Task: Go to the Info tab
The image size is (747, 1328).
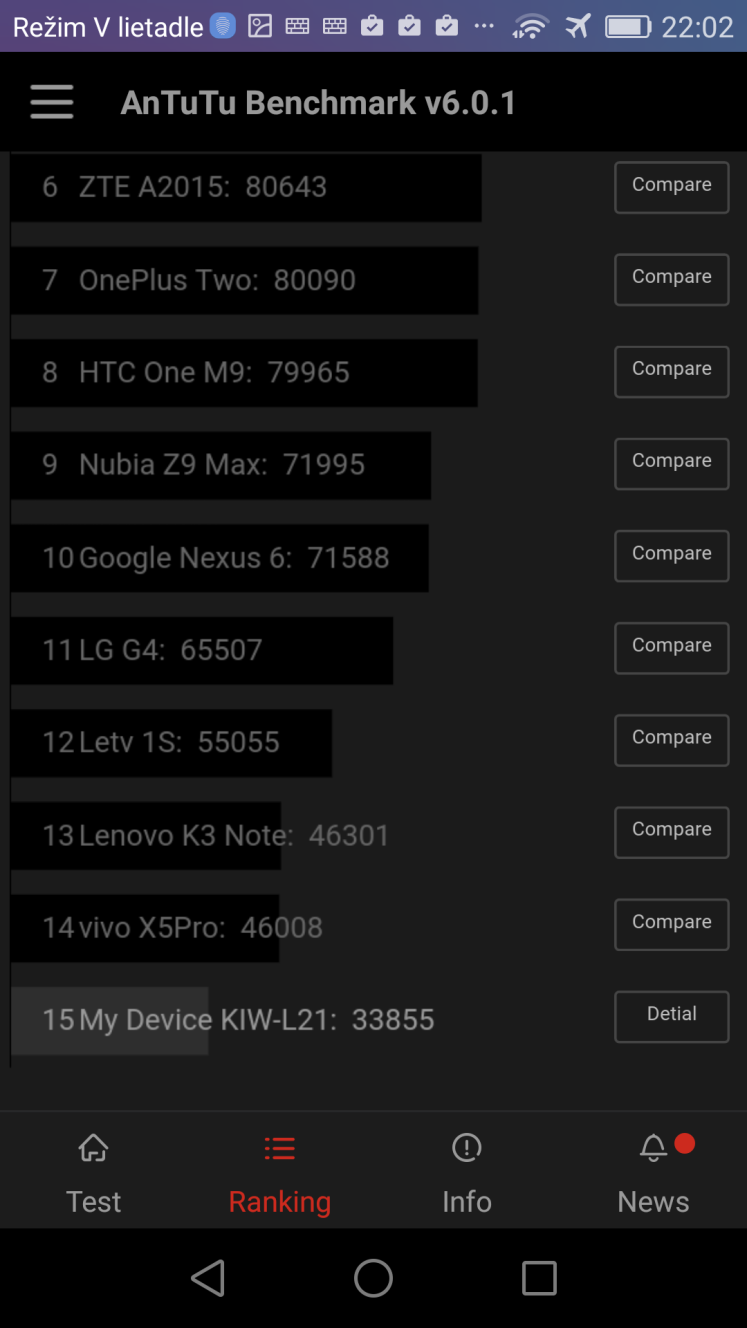Action: point(467,1172)
